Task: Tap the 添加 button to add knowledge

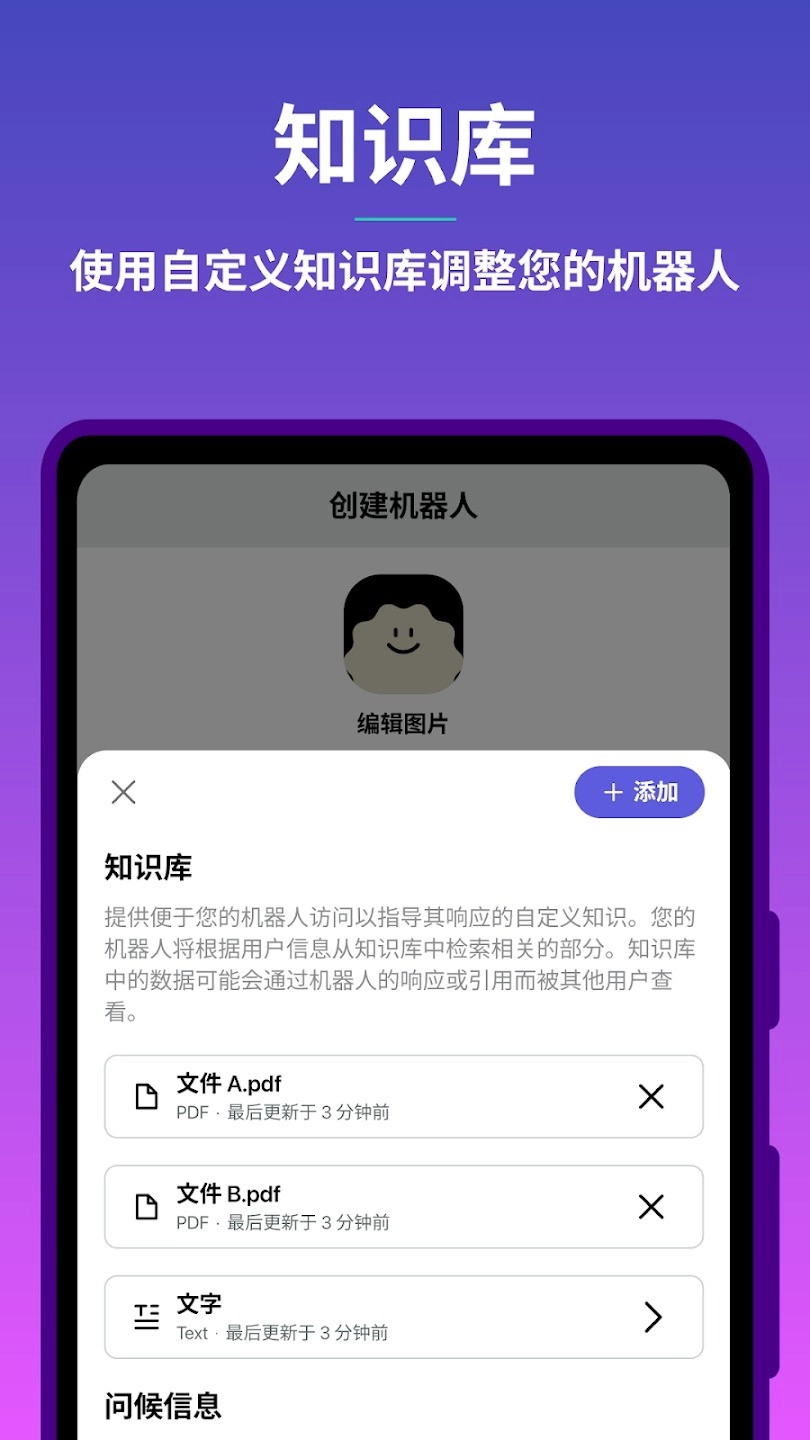Action: click(639, 792)
